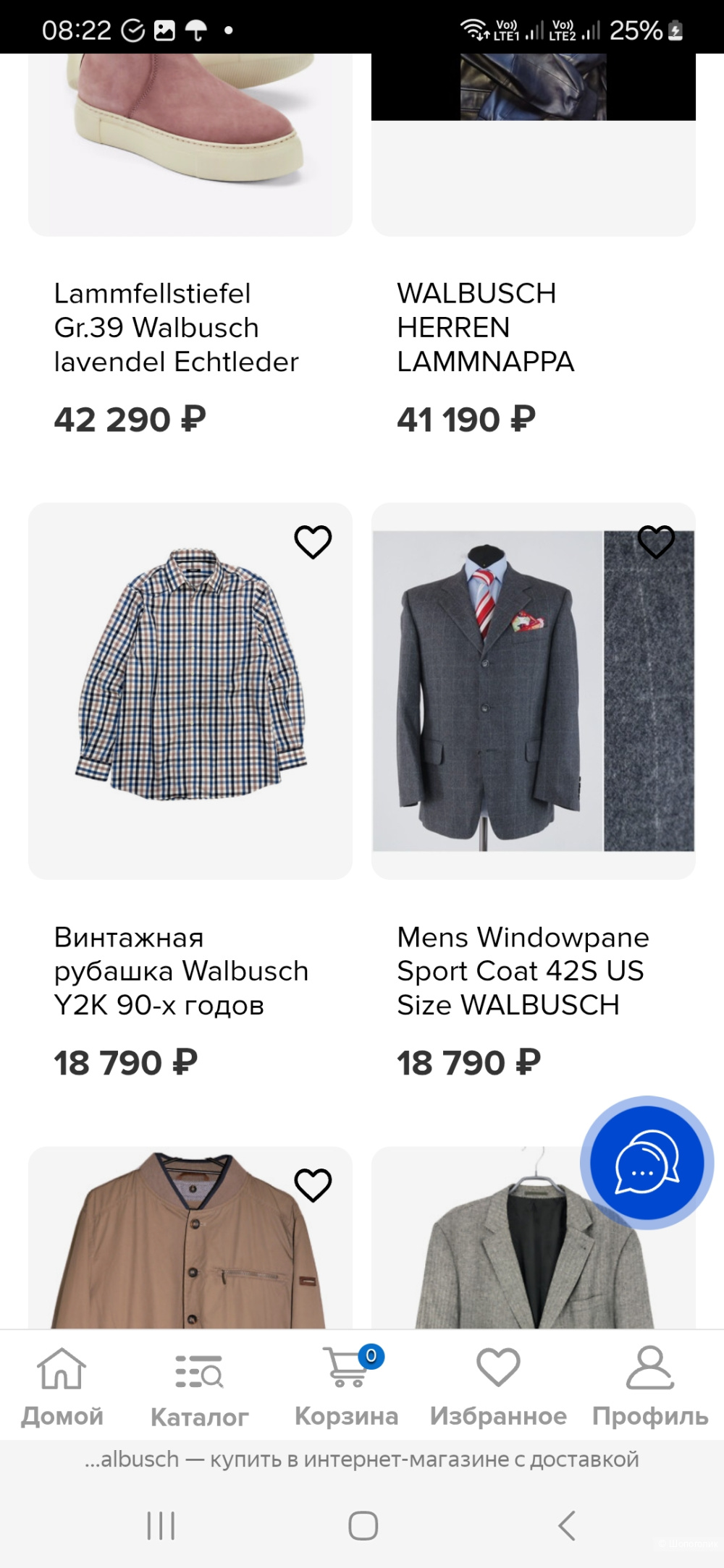The image size is (724, 1568).
Task: Switch to the Избранное tab
Action: (498, 1386)
